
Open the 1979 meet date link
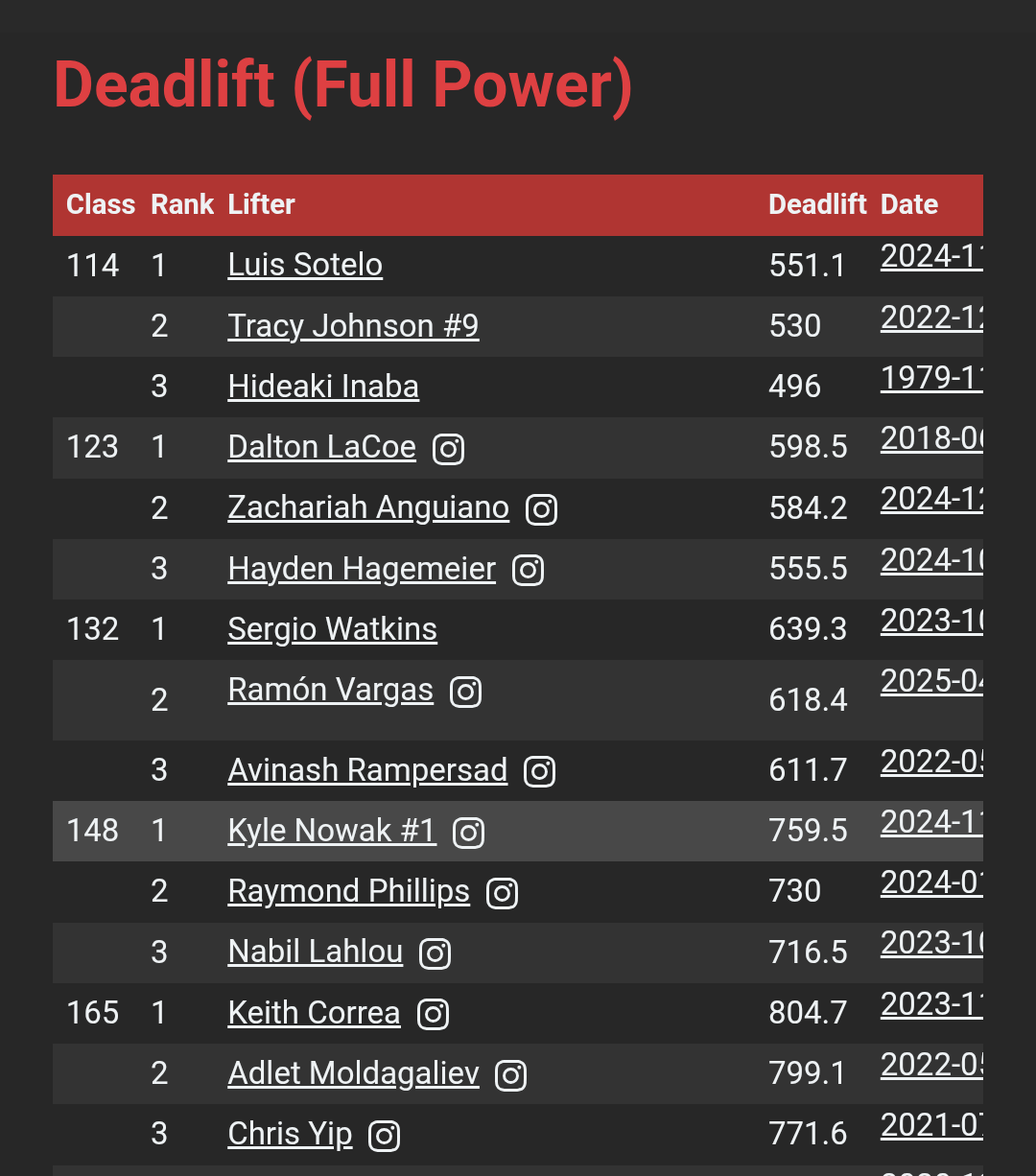coord(931,378)
